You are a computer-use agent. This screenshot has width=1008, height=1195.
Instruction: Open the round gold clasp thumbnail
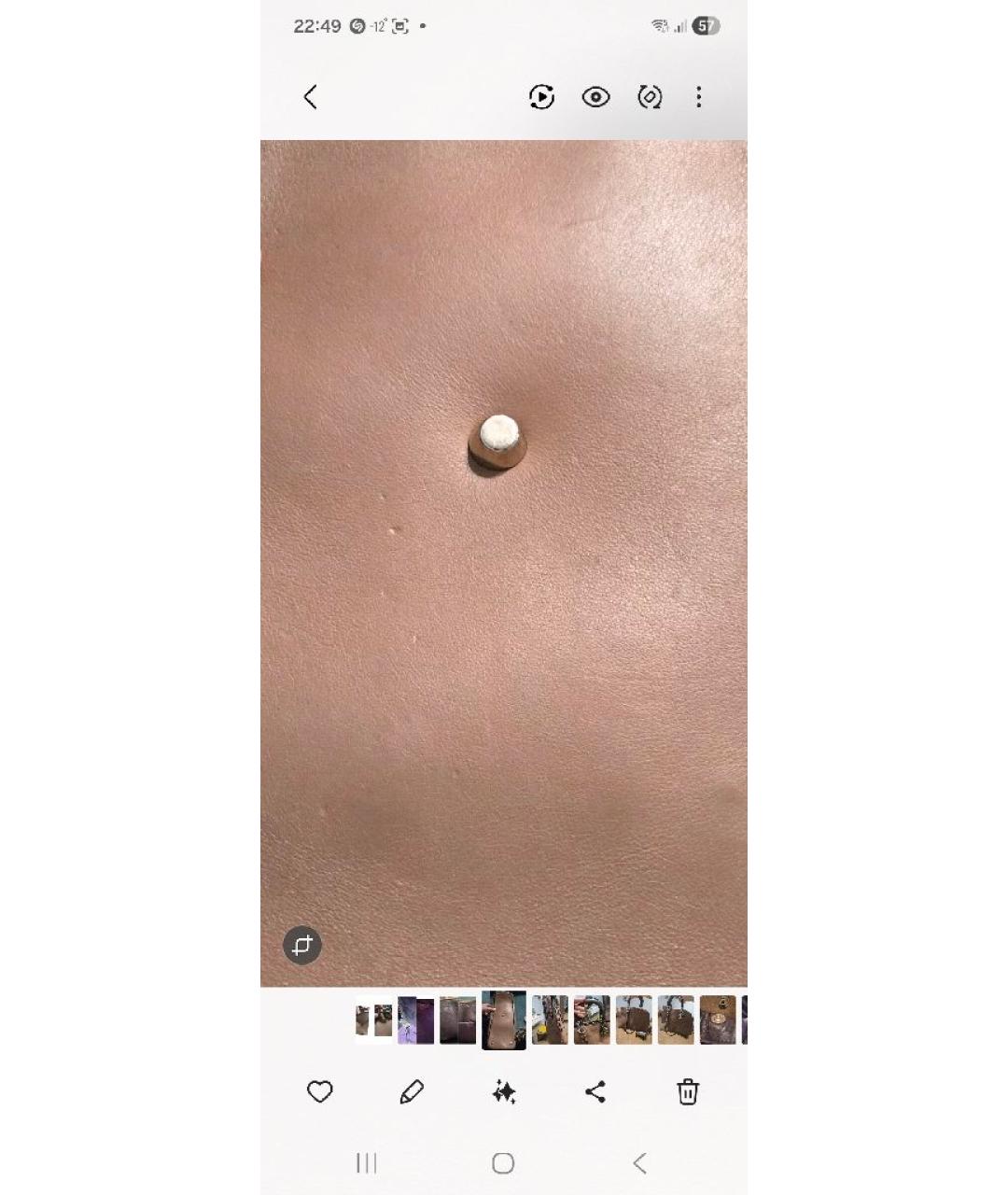[x=718, y=1019]
